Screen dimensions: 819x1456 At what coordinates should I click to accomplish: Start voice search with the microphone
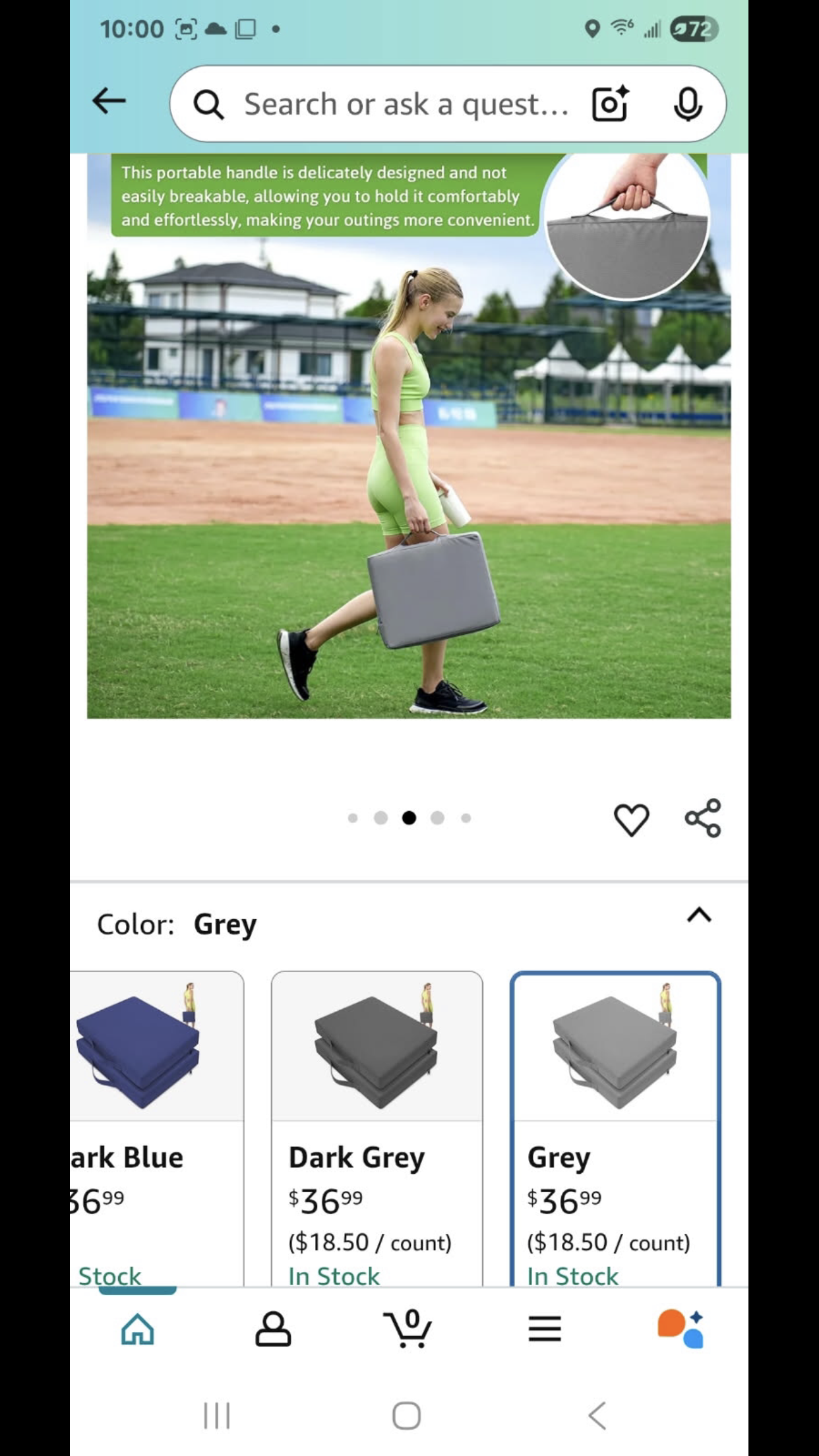[x=687, y=104]
